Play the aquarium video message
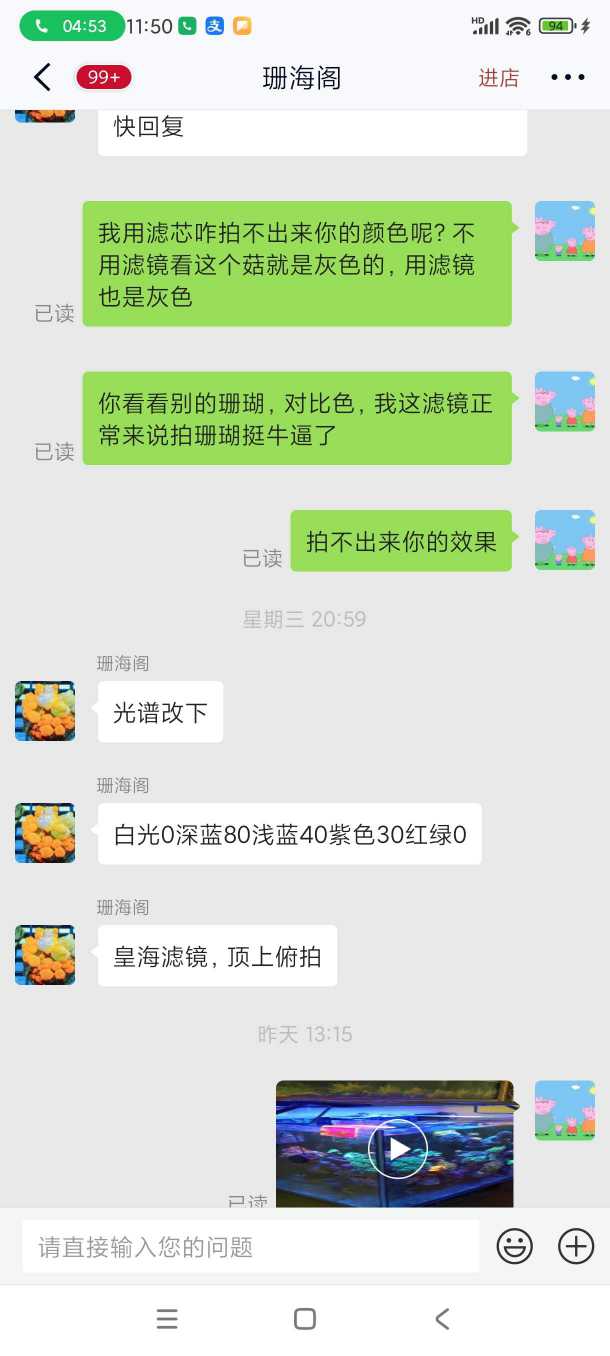This screenshot has height=1356, width=610. pos(397,1148)
